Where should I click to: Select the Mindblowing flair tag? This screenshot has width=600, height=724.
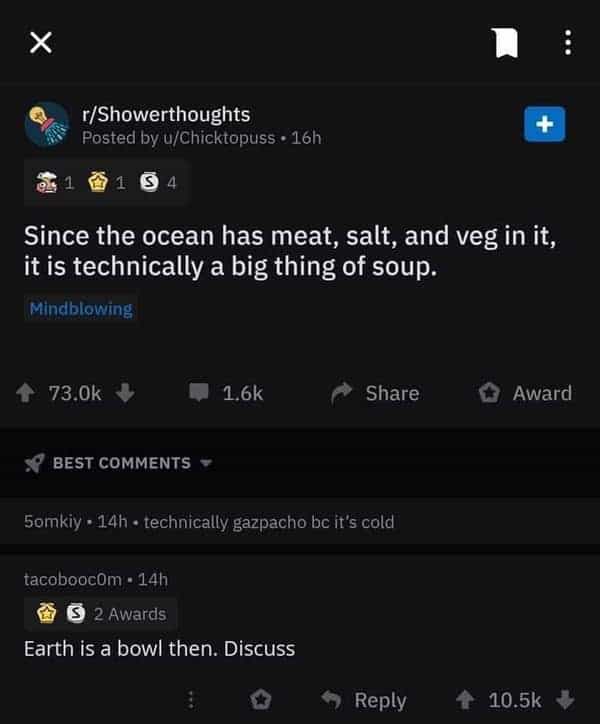pyautogui.click(x=81, y=309)
